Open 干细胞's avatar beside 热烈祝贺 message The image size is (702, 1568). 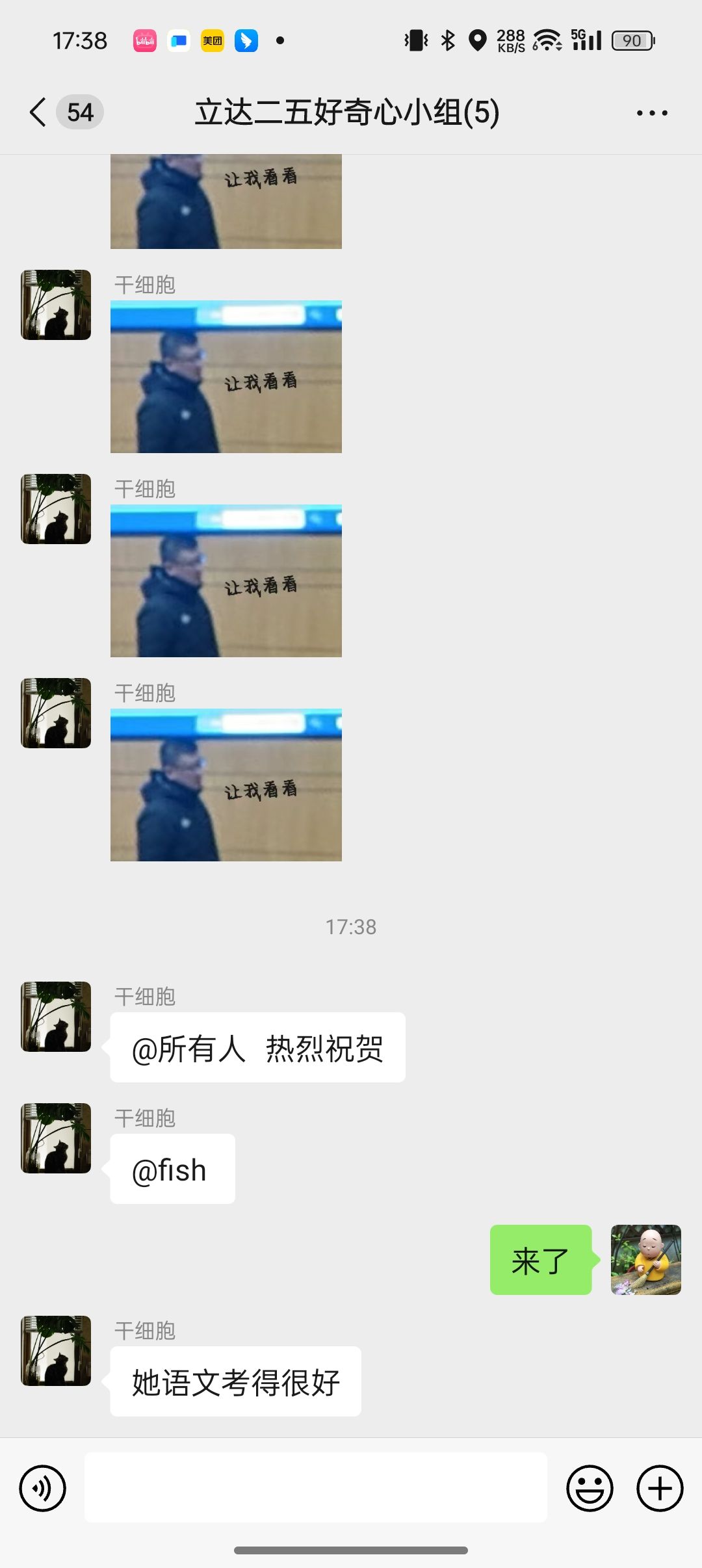(56, 1017)
